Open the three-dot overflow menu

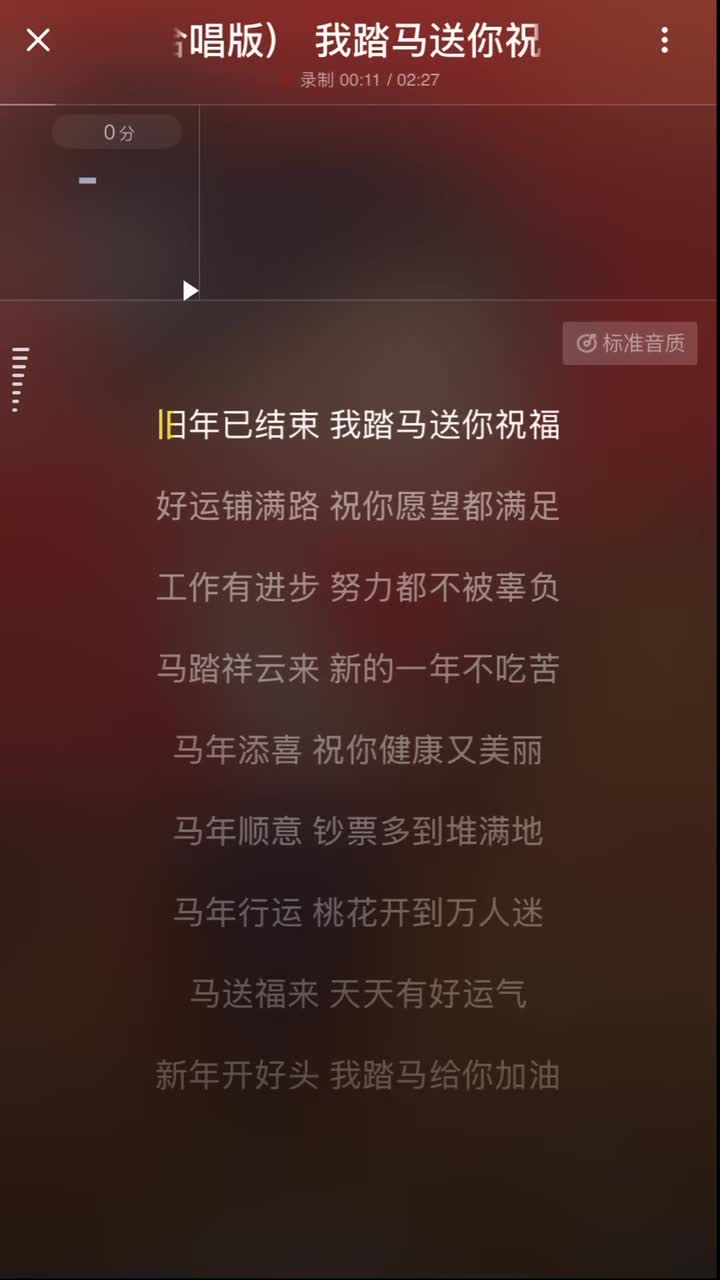tap(664, 40)
